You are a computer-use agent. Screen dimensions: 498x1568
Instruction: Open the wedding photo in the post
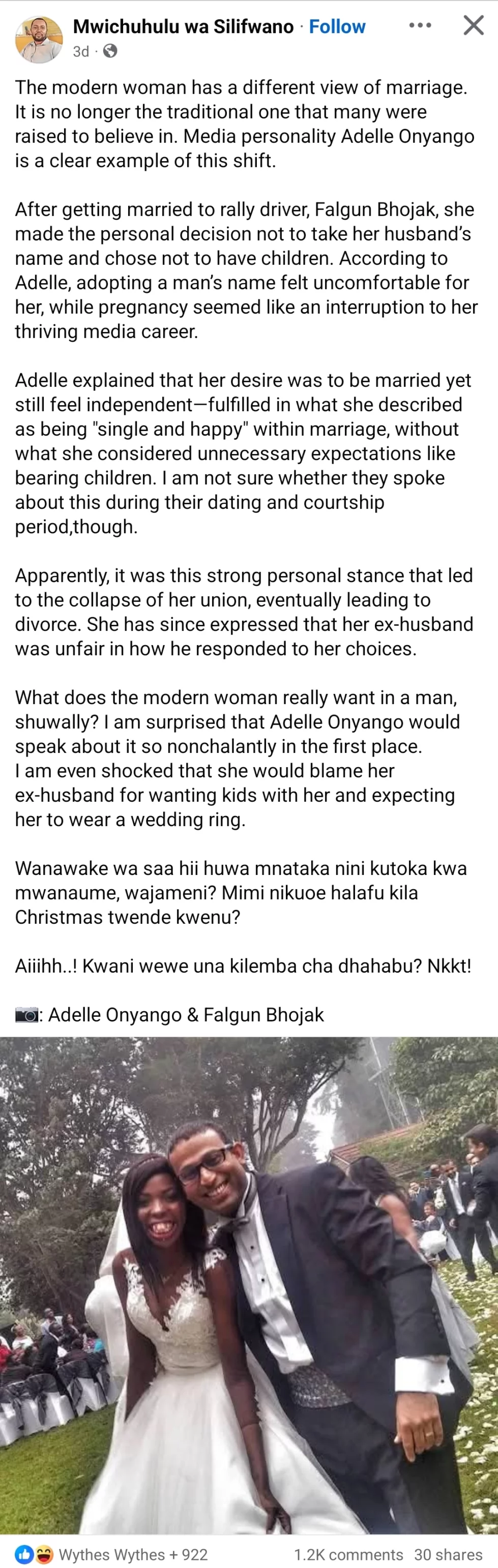[249, 1284]
